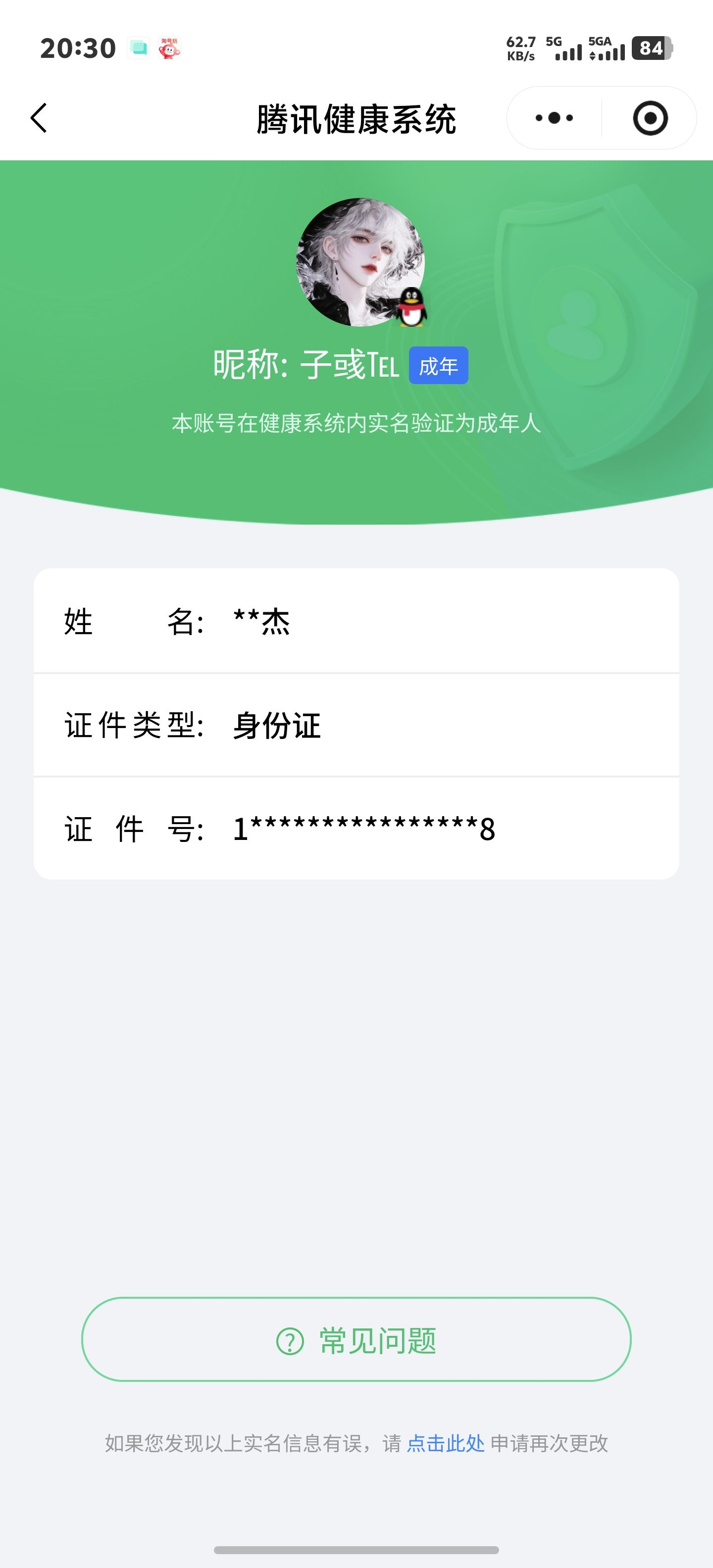Tap the back arrow to exit
This screenshot has width=713, height=1568.
click(38, 119)
